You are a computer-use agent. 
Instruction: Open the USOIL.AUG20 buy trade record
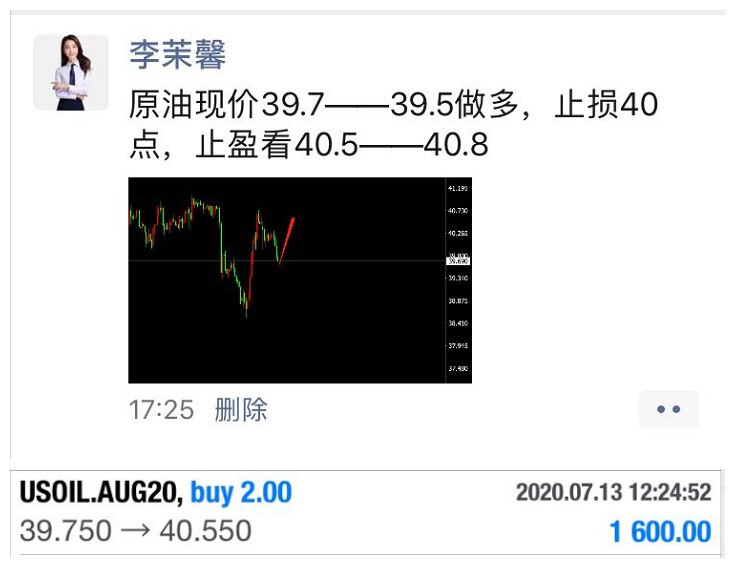click(x=366, y=510)
